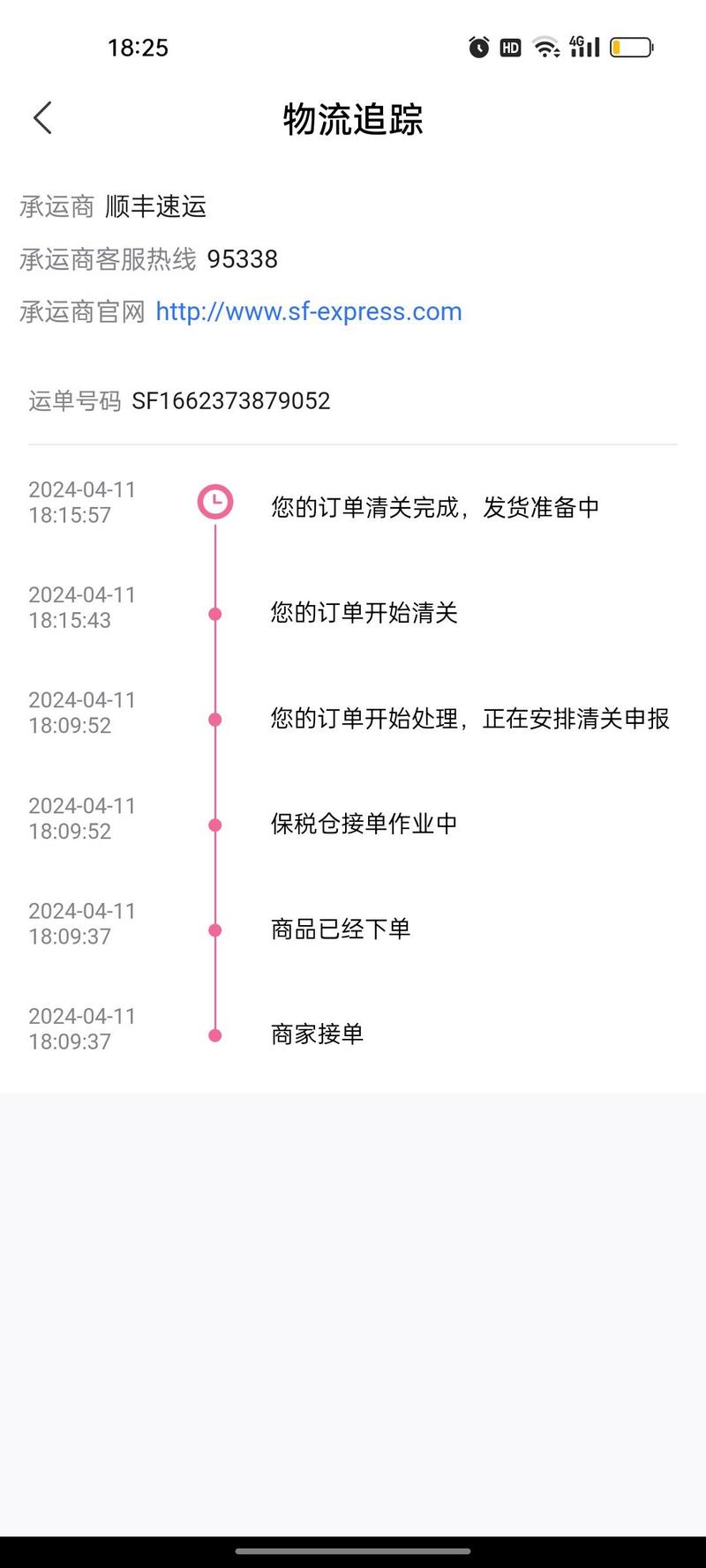The width and height of the screenshot is (706, 1568).
Task: Click the clock showing 18:25 in status bar
Action: [138, 49]
